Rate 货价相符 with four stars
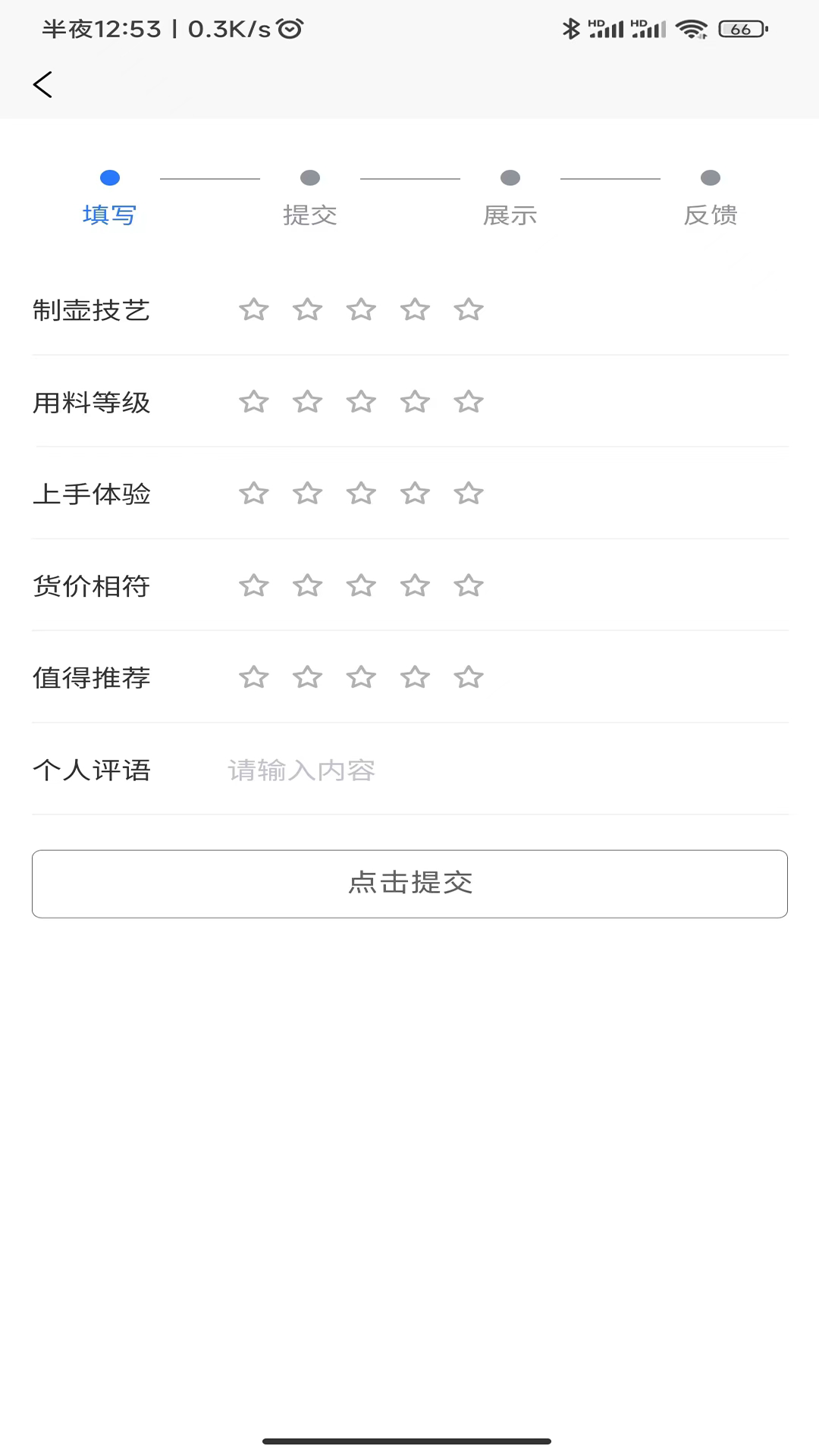 coord(415,585)
